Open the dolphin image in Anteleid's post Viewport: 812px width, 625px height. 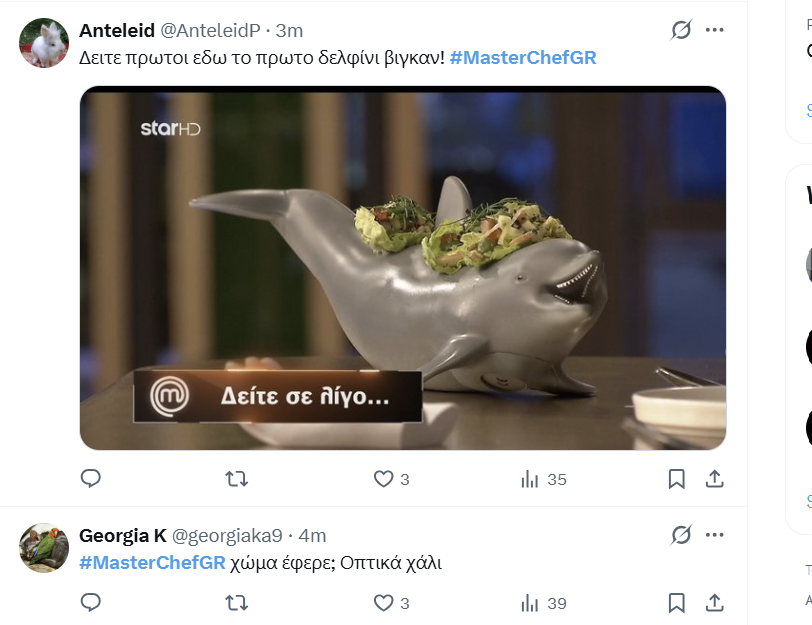[403, 268]
